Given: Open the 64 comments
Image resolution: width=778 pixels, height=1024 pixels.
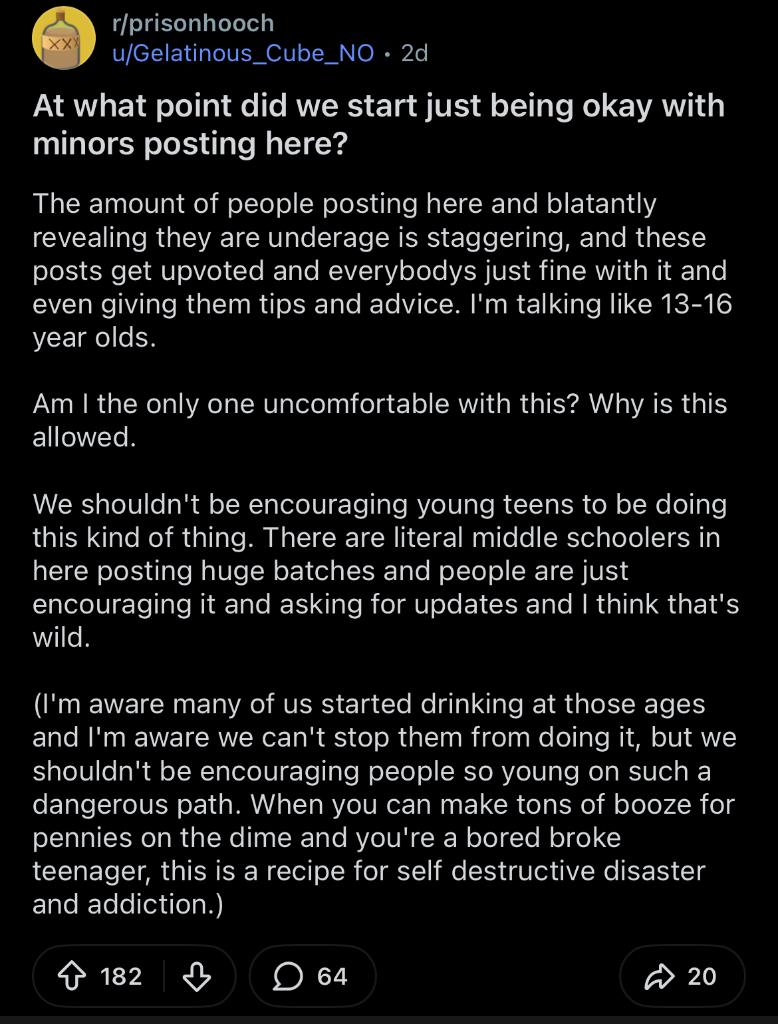Looking at the screenshot, I should [312, 975].
